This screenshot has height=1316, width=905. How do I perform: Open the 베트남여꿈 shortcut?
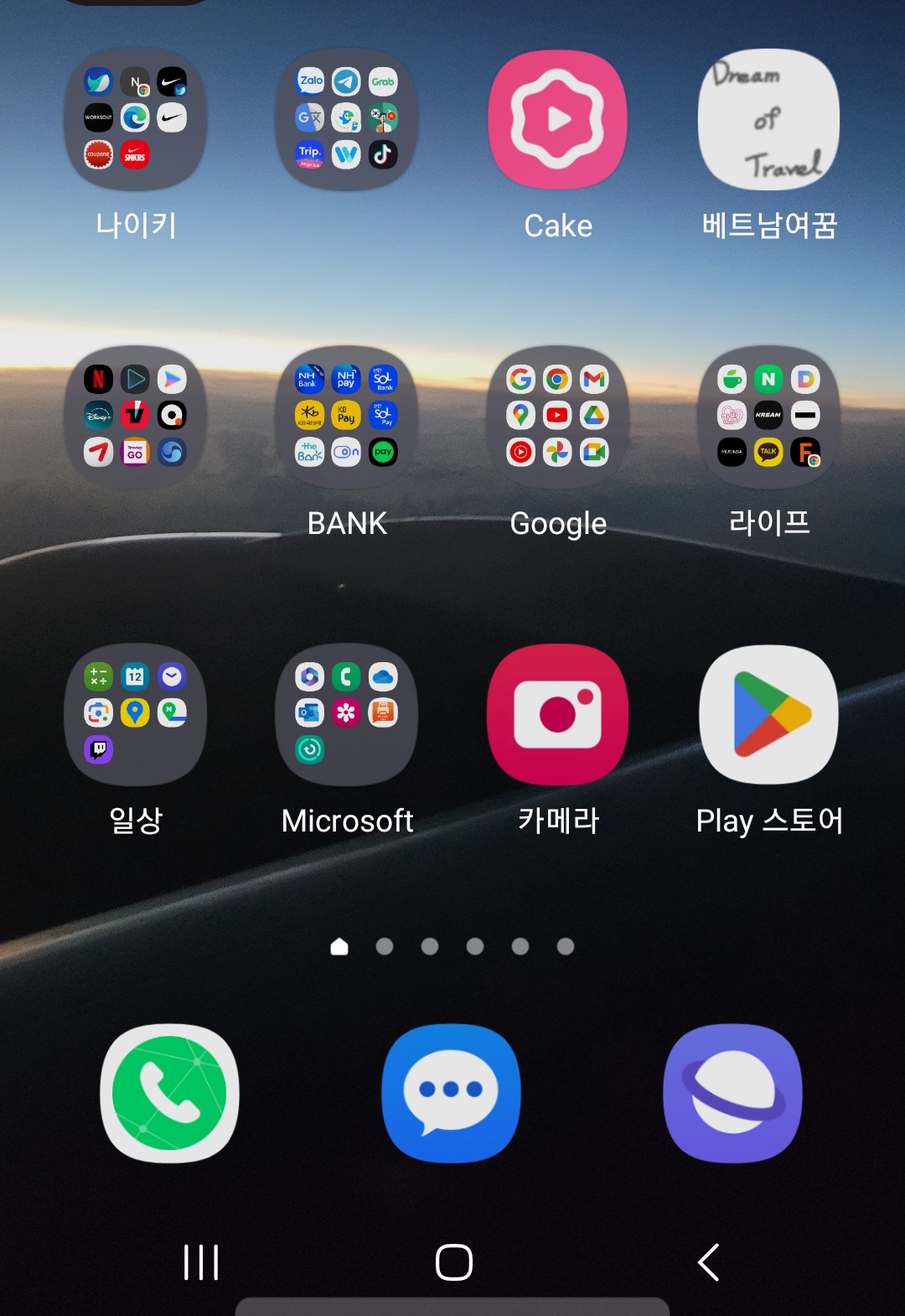tap(768, 120)
